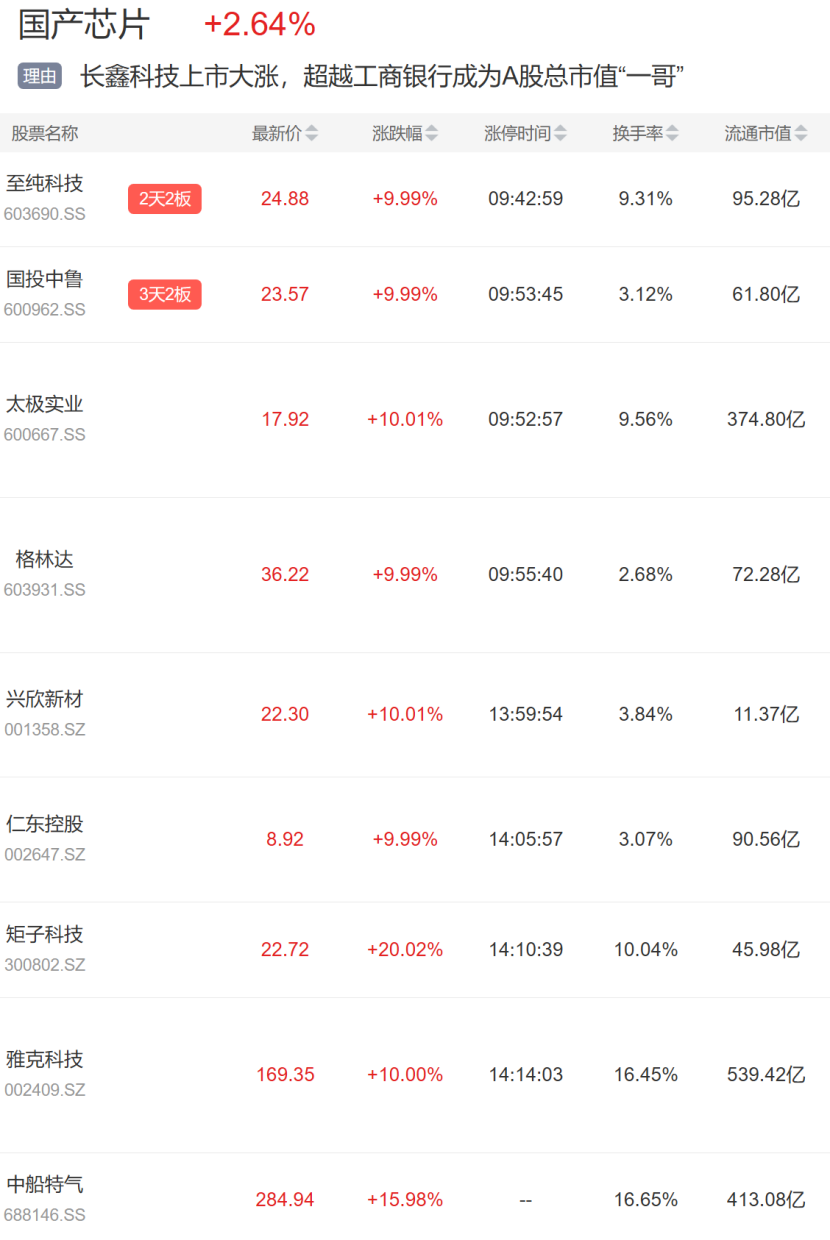Sort stocks by 流通市值
This screenshot has width=830, height=1240.
tap(766, 133)
